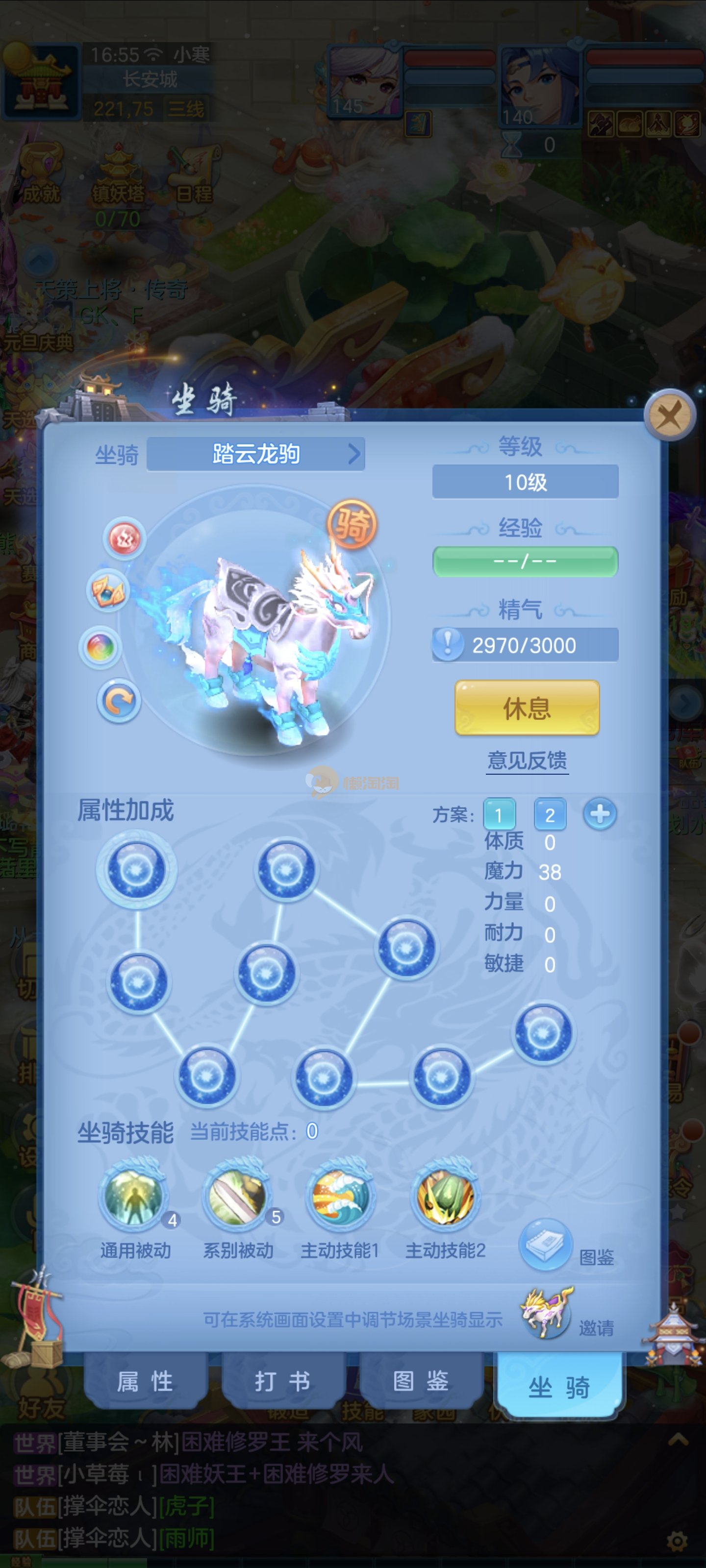Open the 踏云龙驹 mount selector
The height and width of the screenshot is (1568, 706).
(256, 454)
